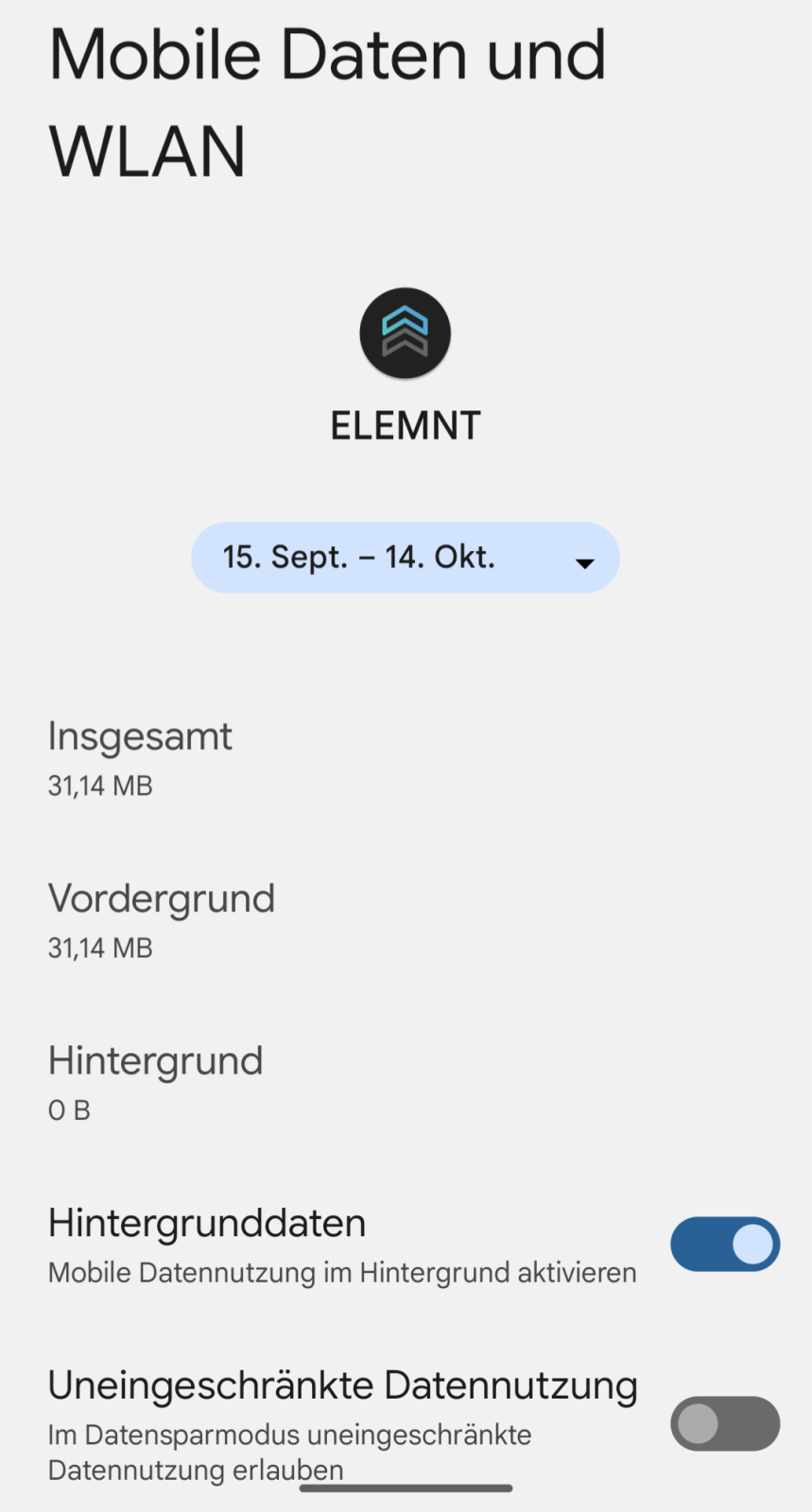Open the date range dropdown 15. Sept. – 14. Okt.
812x1512 pixels.
(405, 558)
